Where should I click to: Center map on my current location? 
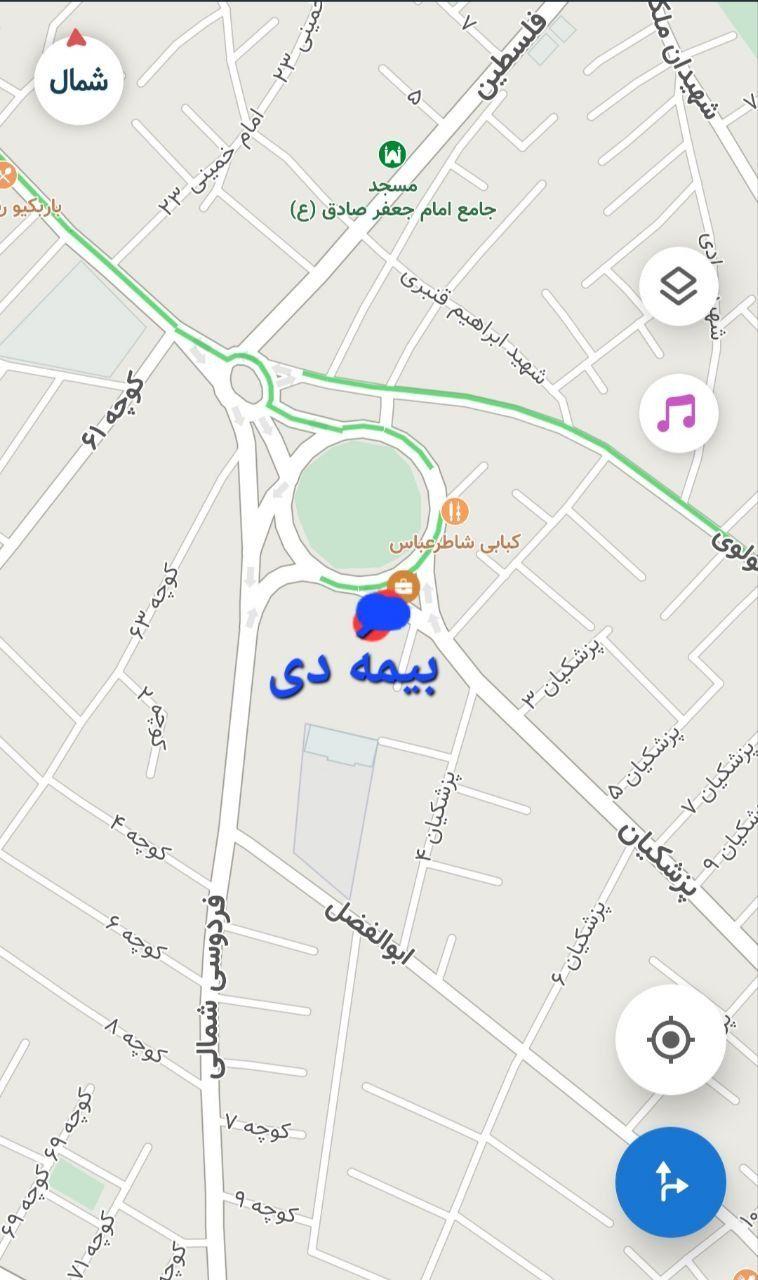point(671,1040)
